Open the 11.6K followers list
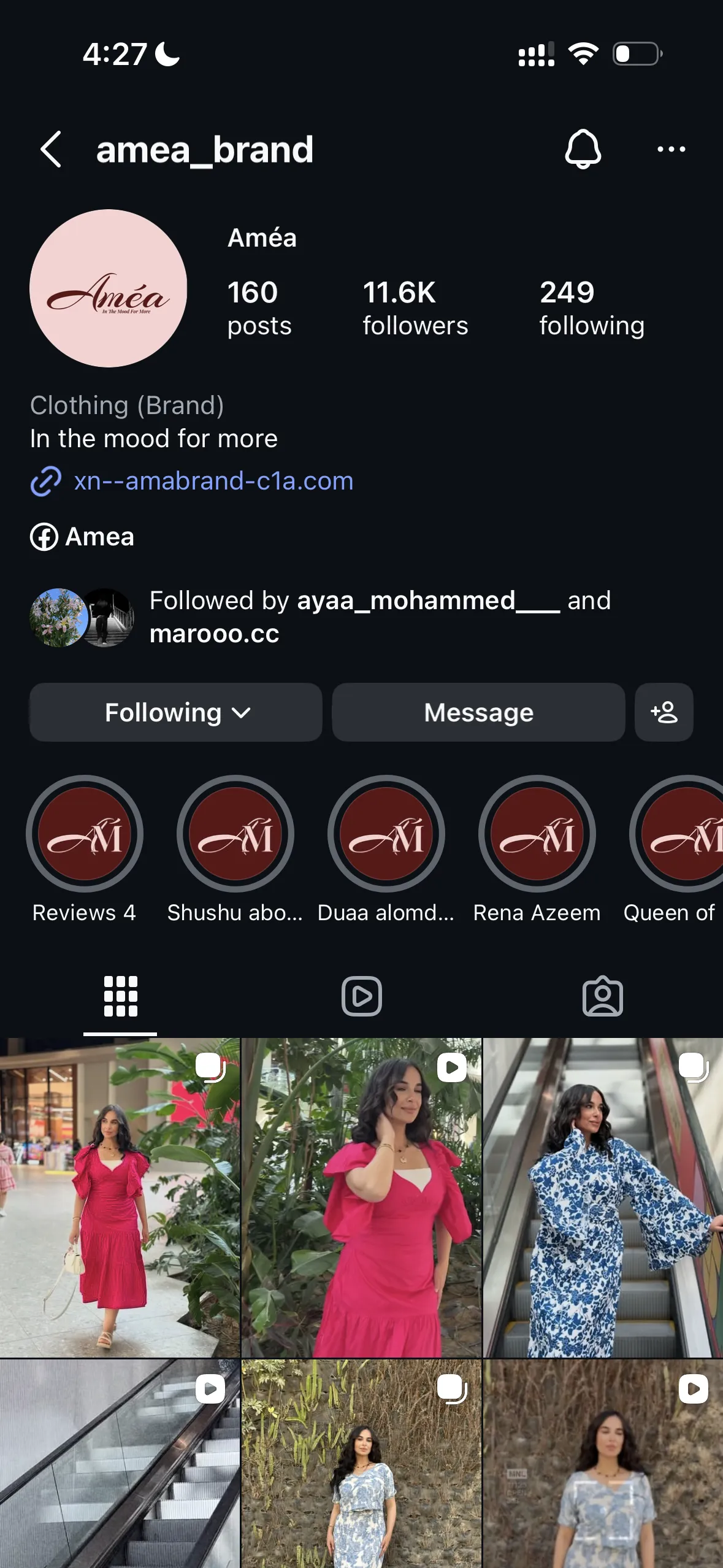The width and height of the screenshot is (723, 1568). click(x=415, y=308)
